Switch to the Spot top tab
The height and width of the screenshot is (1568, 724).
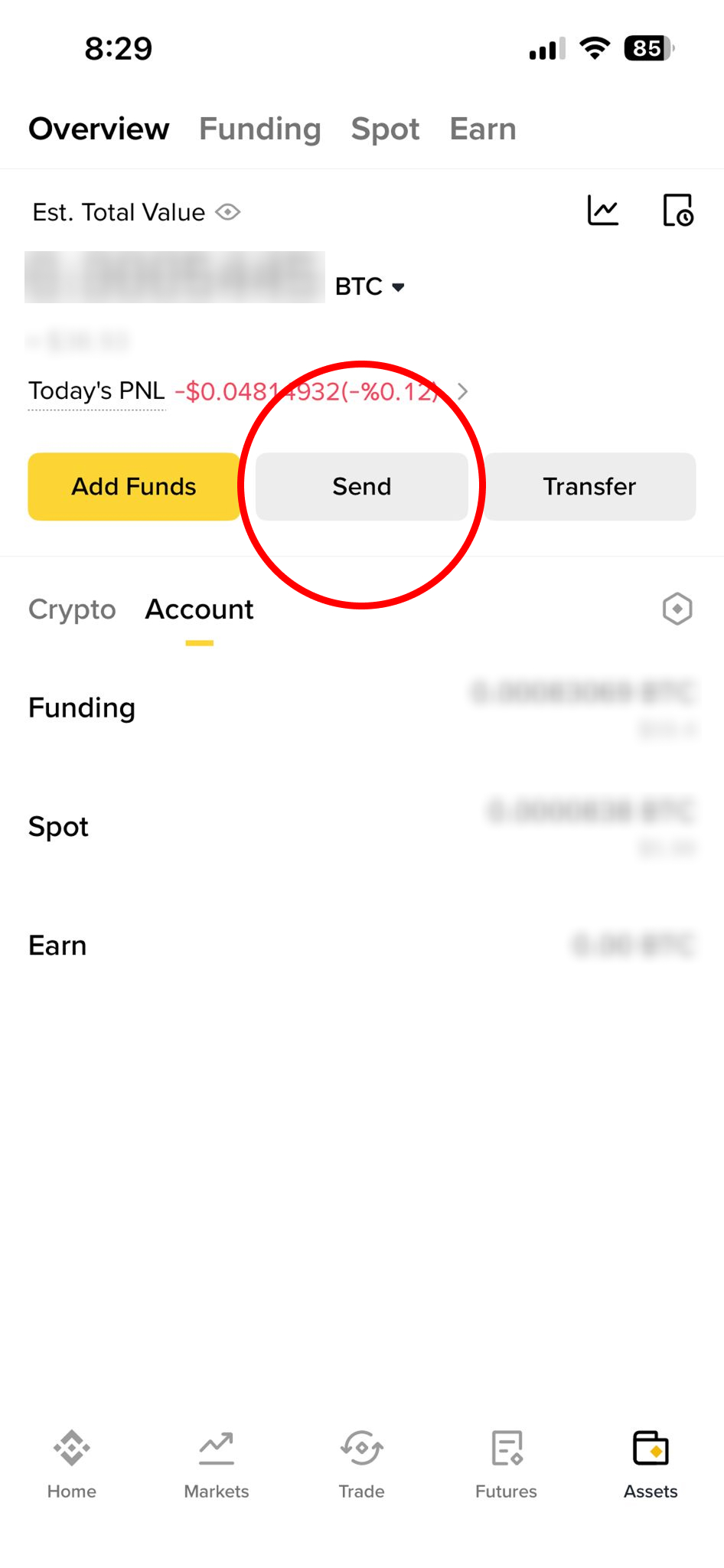tap(385, 129)
